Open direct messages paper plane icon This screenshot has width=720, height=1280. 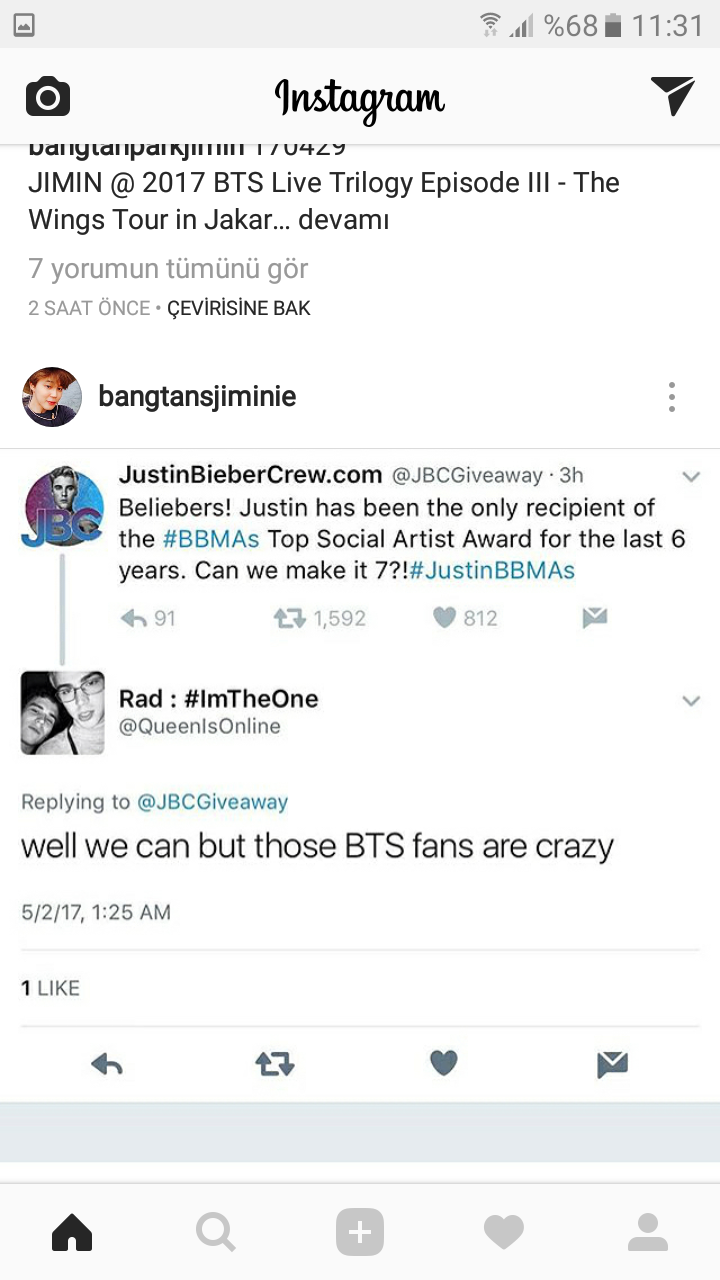(672, 96)
